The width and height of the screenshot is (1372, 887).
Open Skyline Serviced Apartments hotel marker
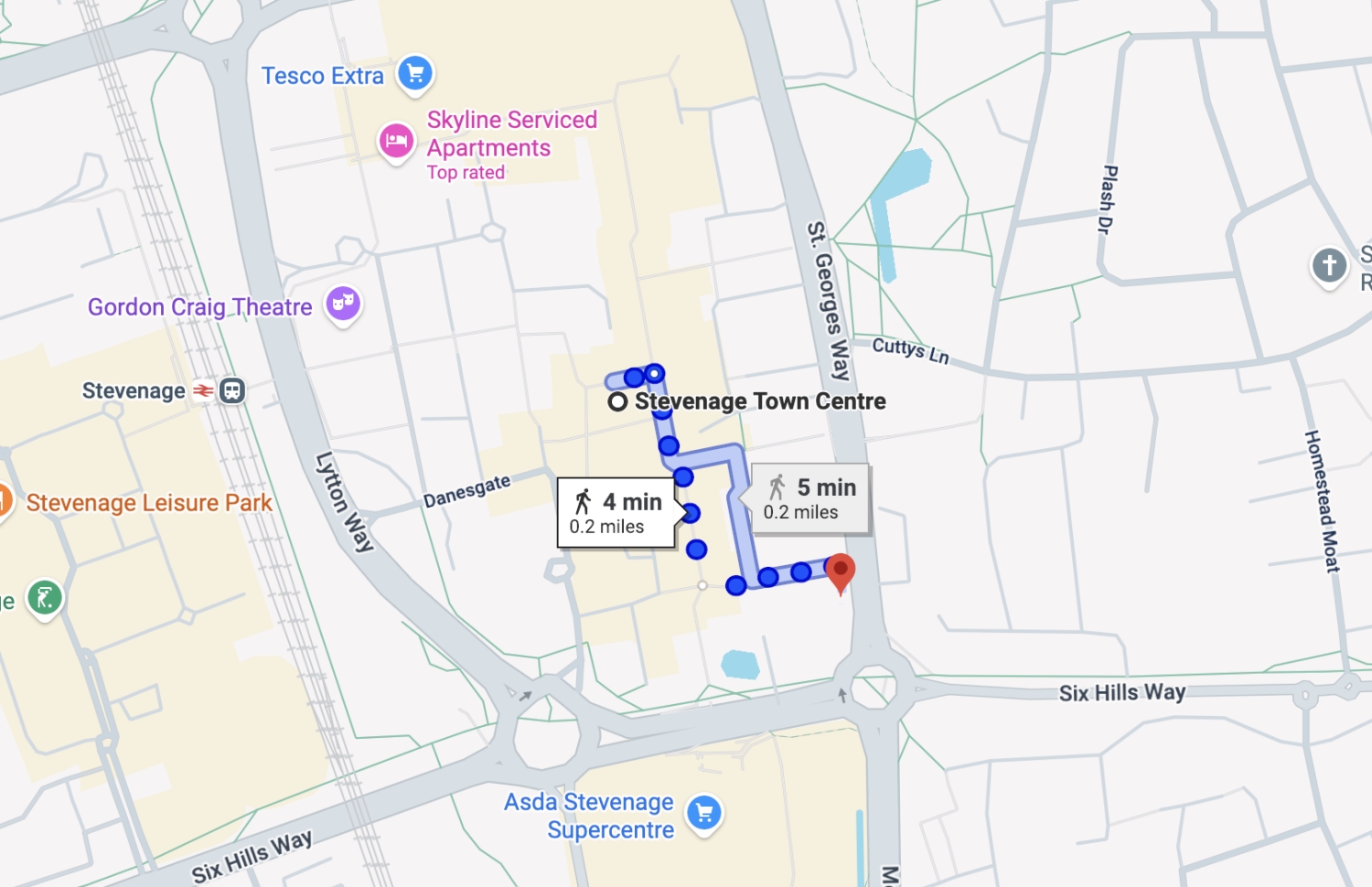click(x=396, y=142)
